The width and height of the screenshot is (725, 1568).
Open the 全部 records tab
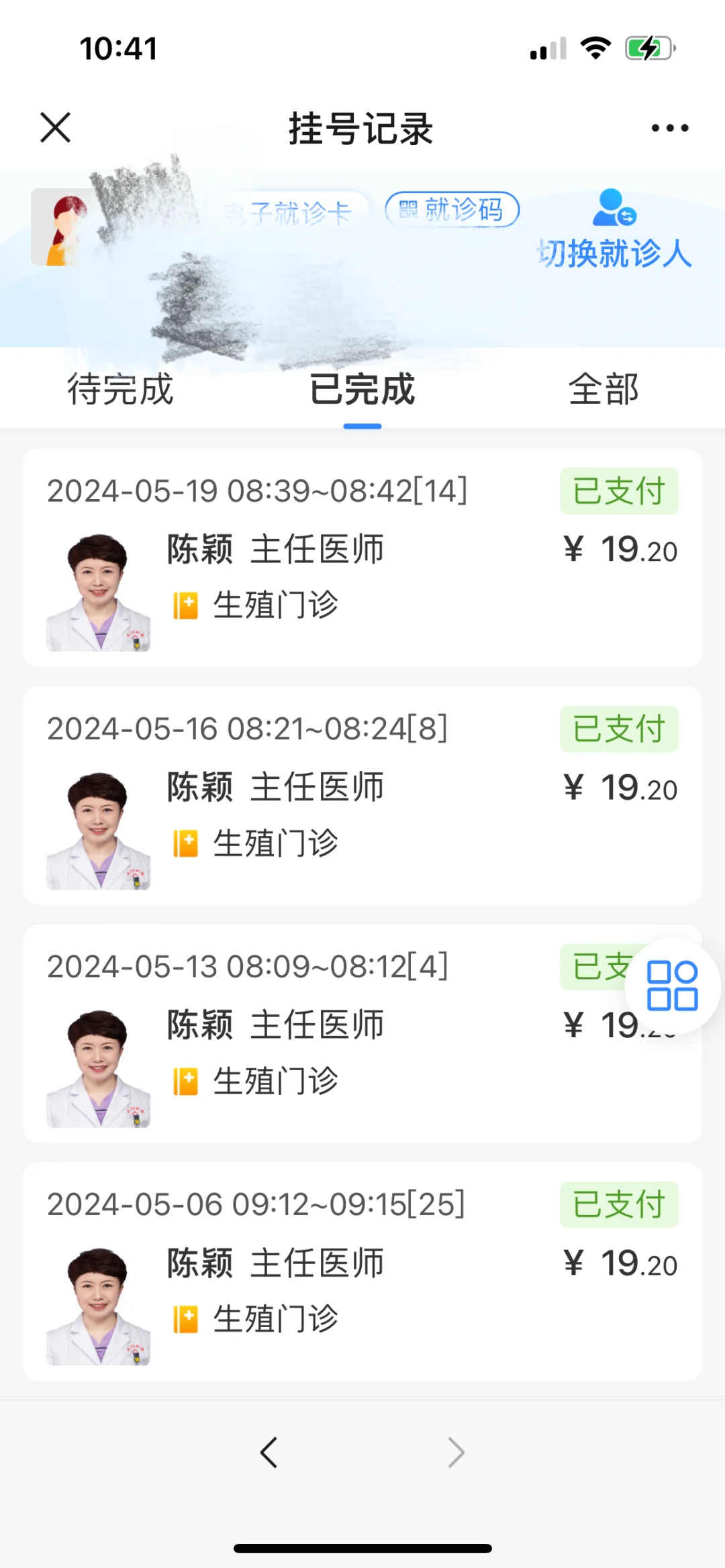tap(602, 390)
